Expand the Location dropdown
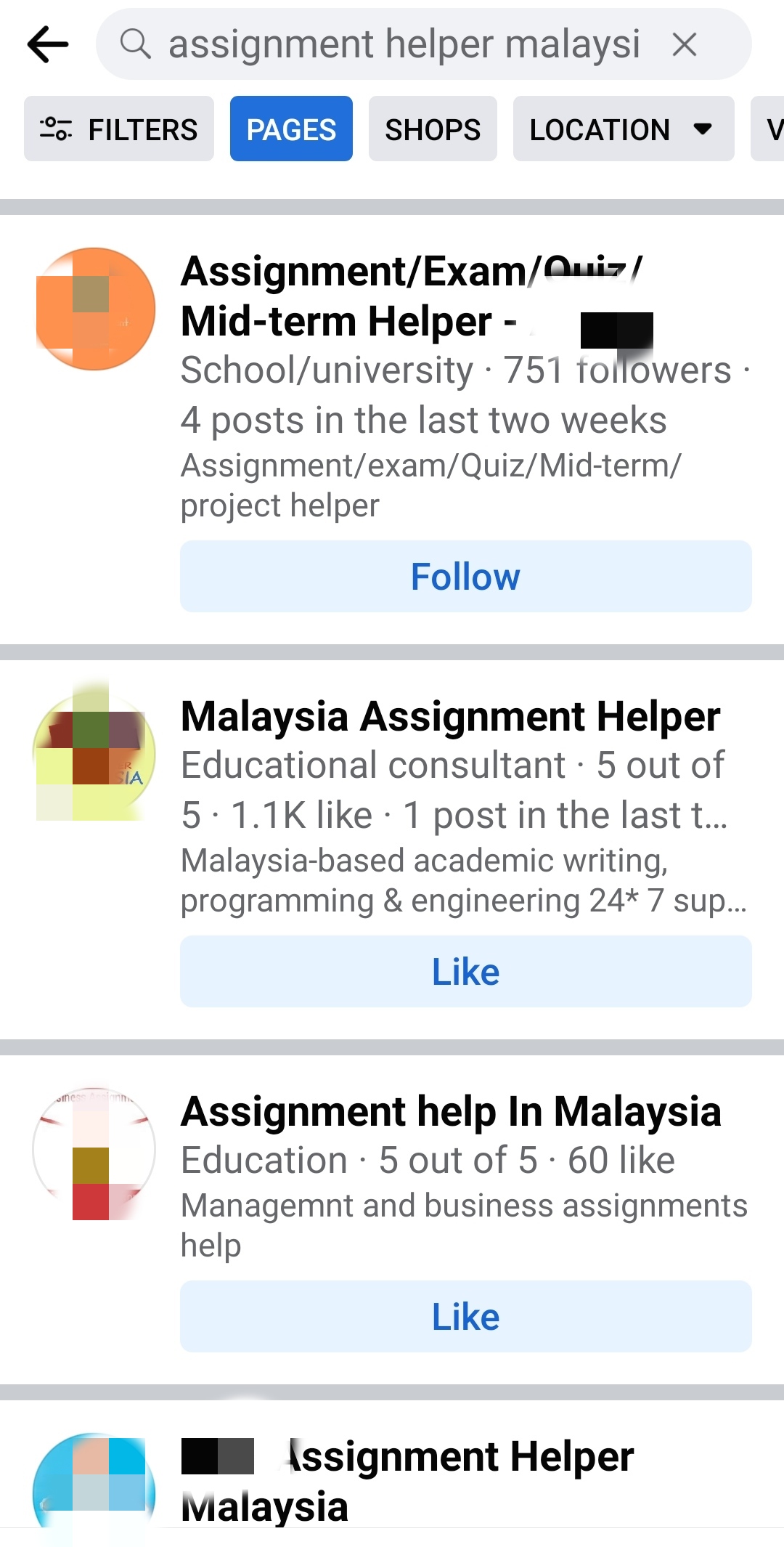 click(x=623, y=129)
